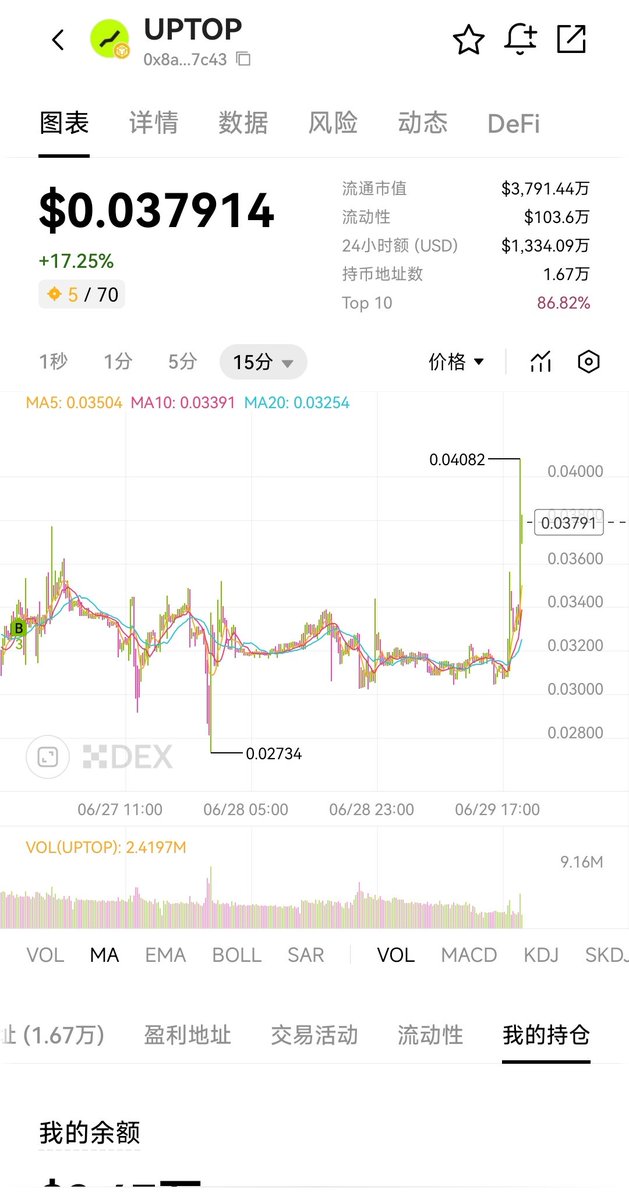Open the 数据 tab
This screenshot has width=629, height=1200.
point(243,123)
